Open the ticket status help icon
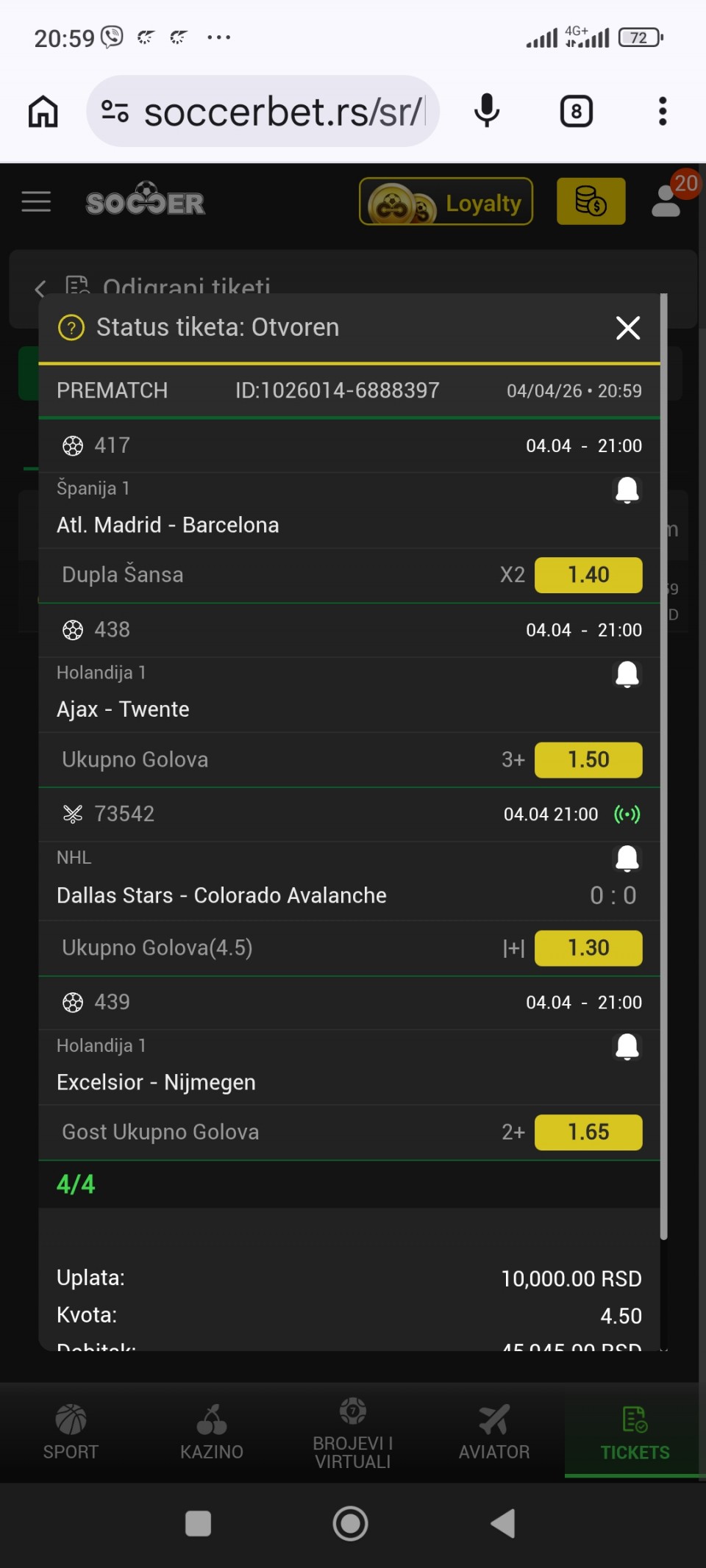Viewport: 706px width, 1568px height. click(x=71, y=328)
